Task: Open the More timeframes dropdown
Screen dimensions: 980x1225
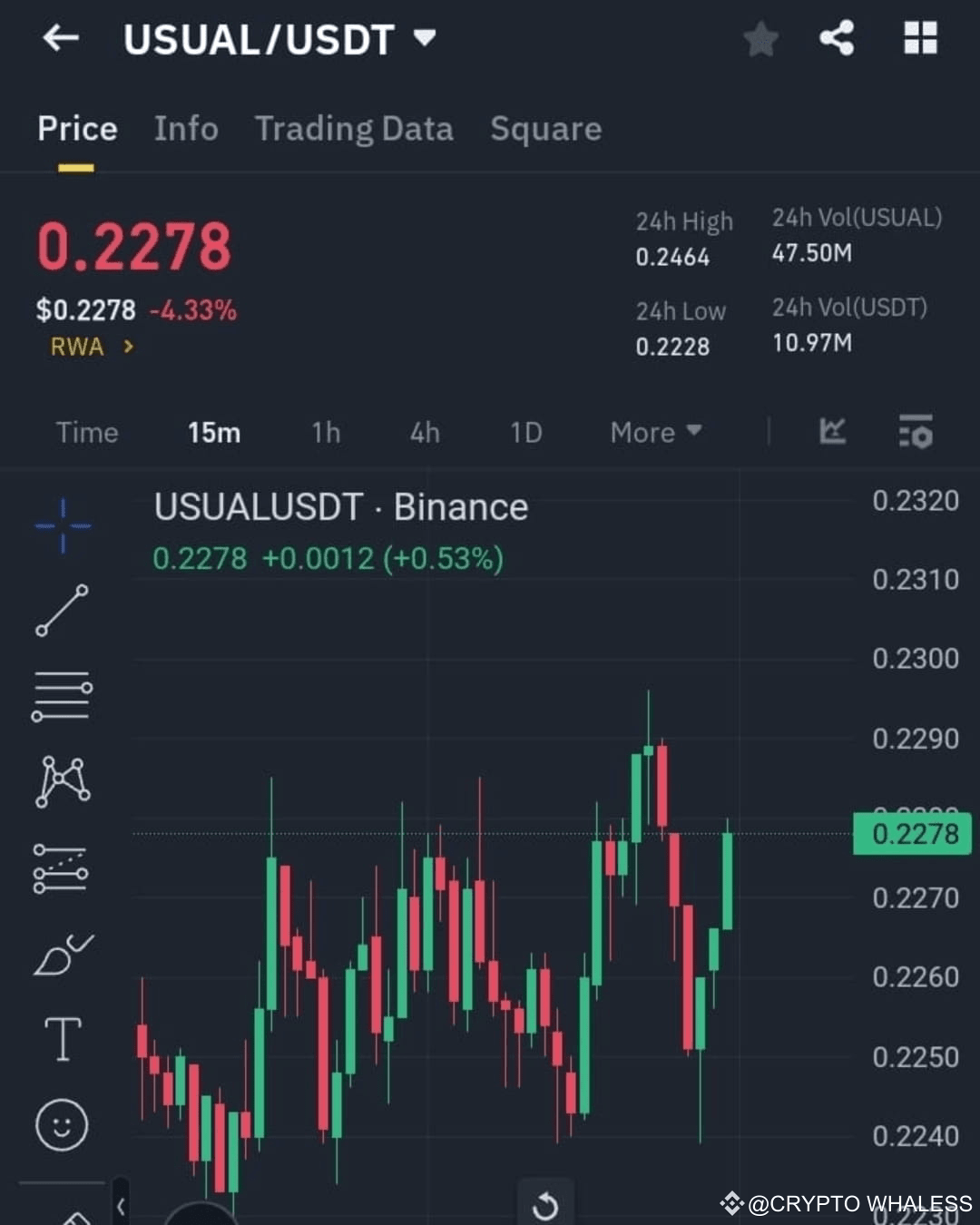Action: (x=654, y=433)
